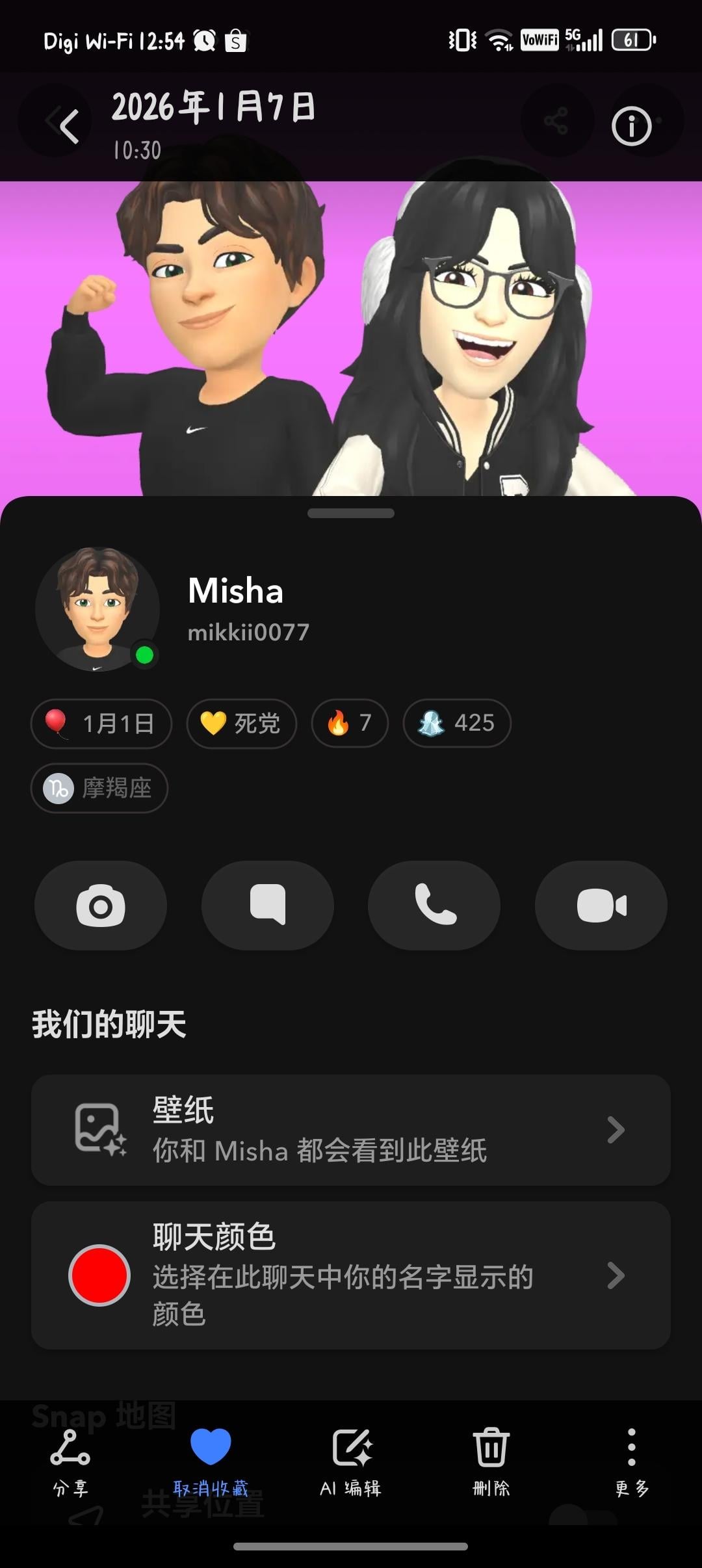This screenshot has width=702, height=1568.
Task: Open the 摩羯座 zodiac chip
Action: click(99, 788)
